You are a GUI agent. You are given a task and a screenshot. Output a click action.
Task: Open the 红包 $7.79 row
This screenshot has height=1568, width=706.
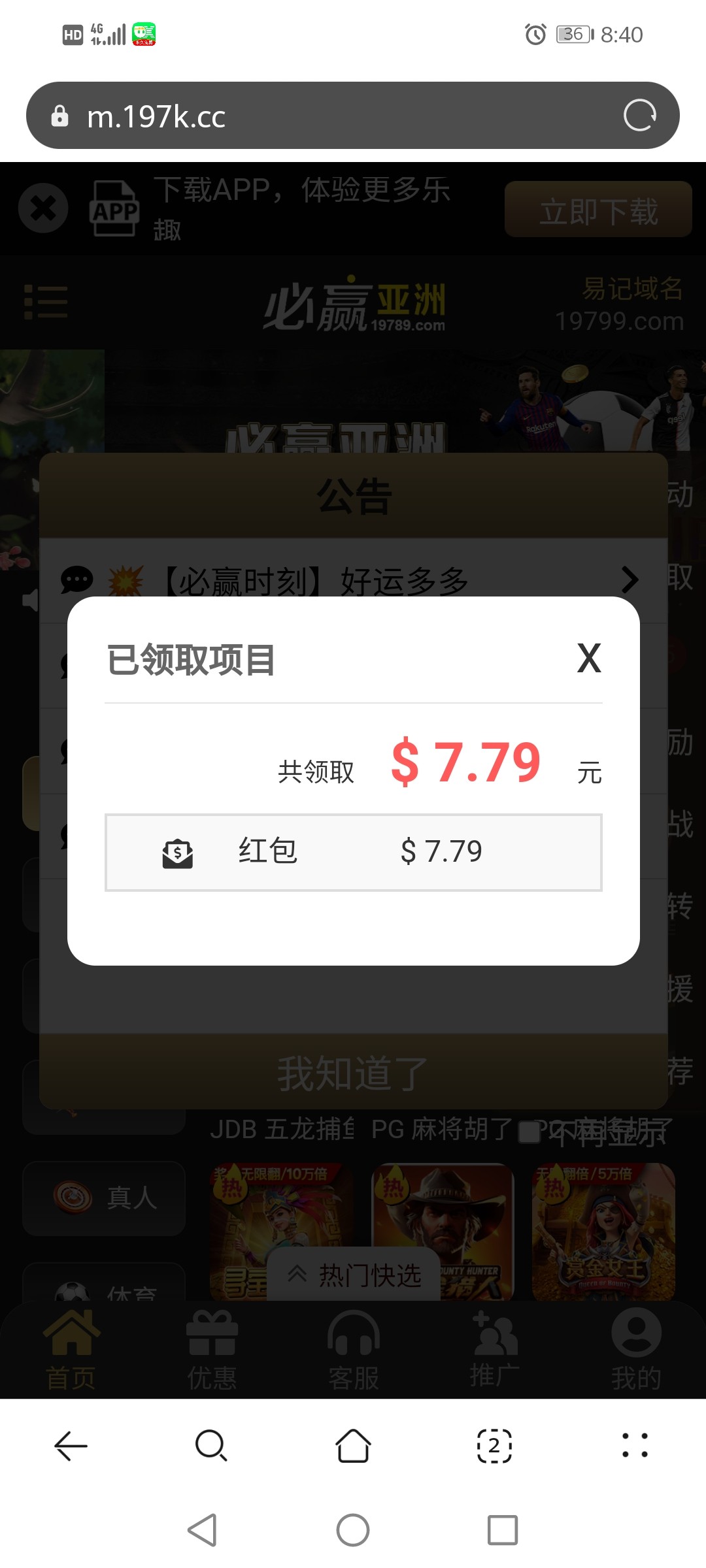(x=353, y=852)
